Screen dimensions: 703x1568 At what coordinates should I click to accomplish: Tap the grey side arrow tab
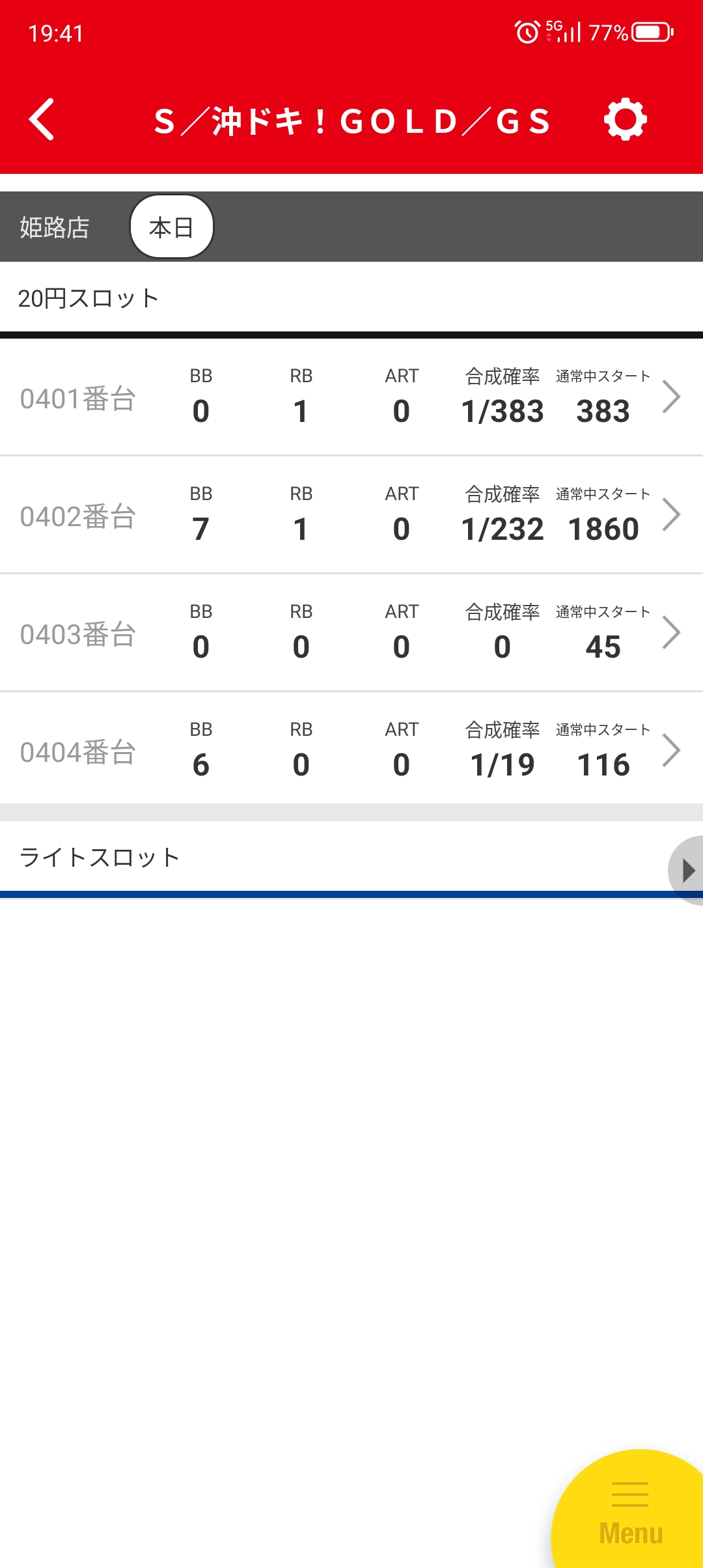(x=687, y=871)
